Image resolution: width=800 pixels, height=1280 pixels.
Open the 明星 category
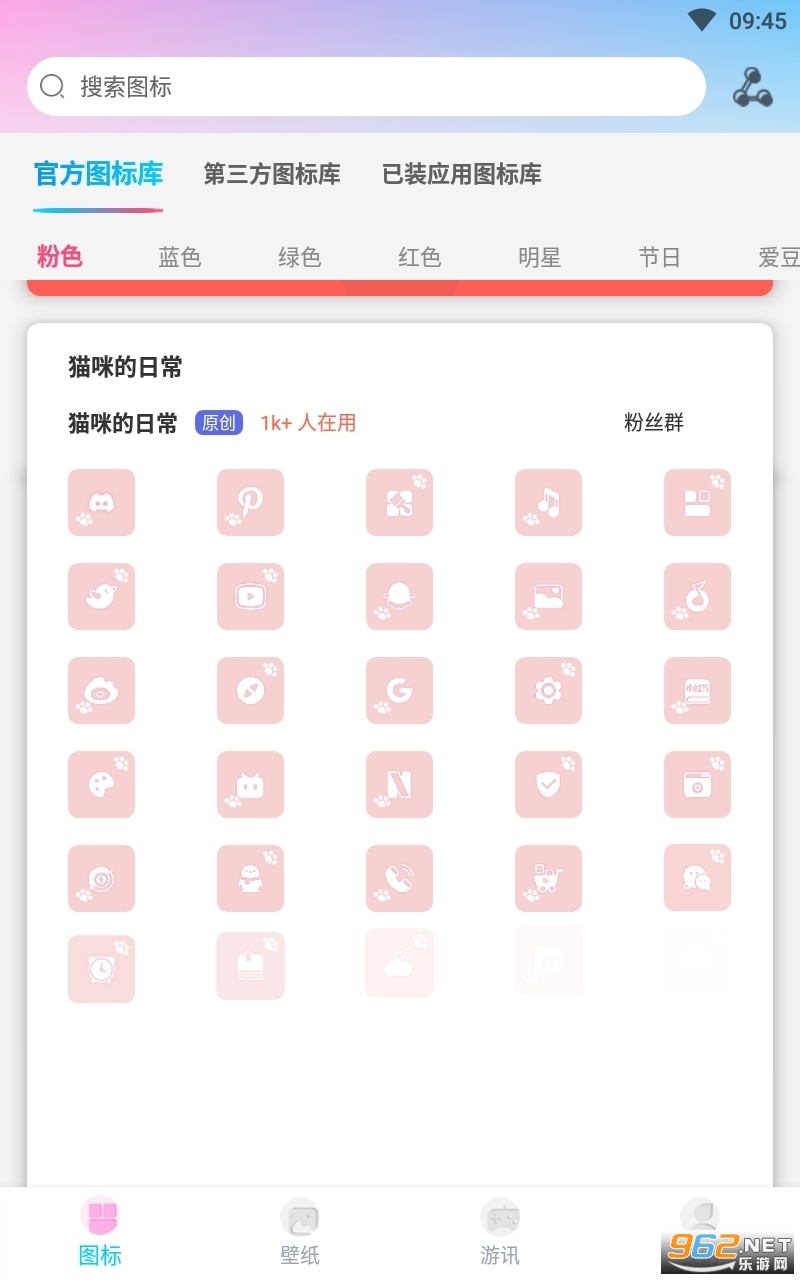click(x=539, y=257)
